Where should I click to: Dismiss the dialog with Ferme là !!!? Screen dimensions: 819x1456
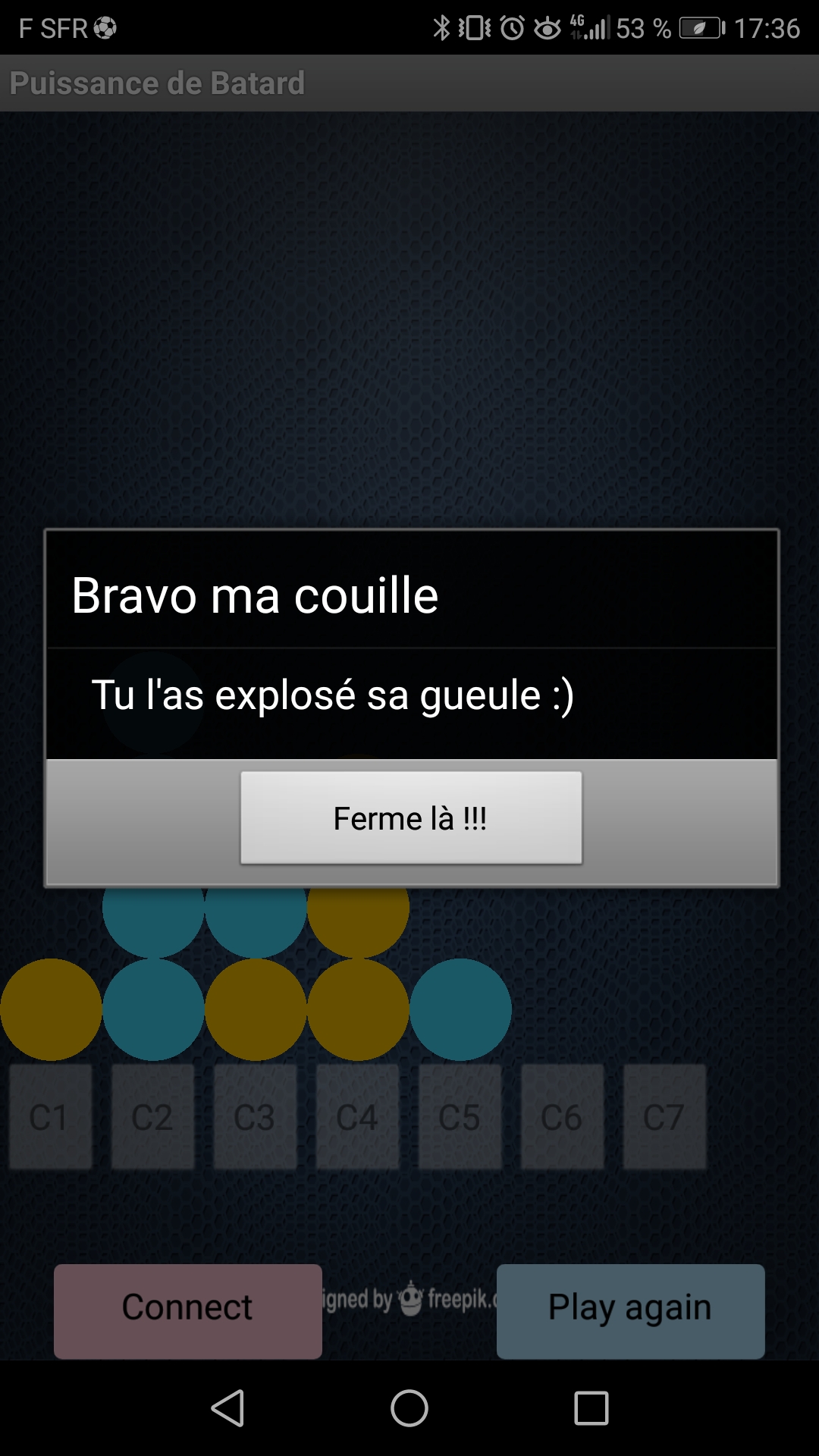pos(411,817)
